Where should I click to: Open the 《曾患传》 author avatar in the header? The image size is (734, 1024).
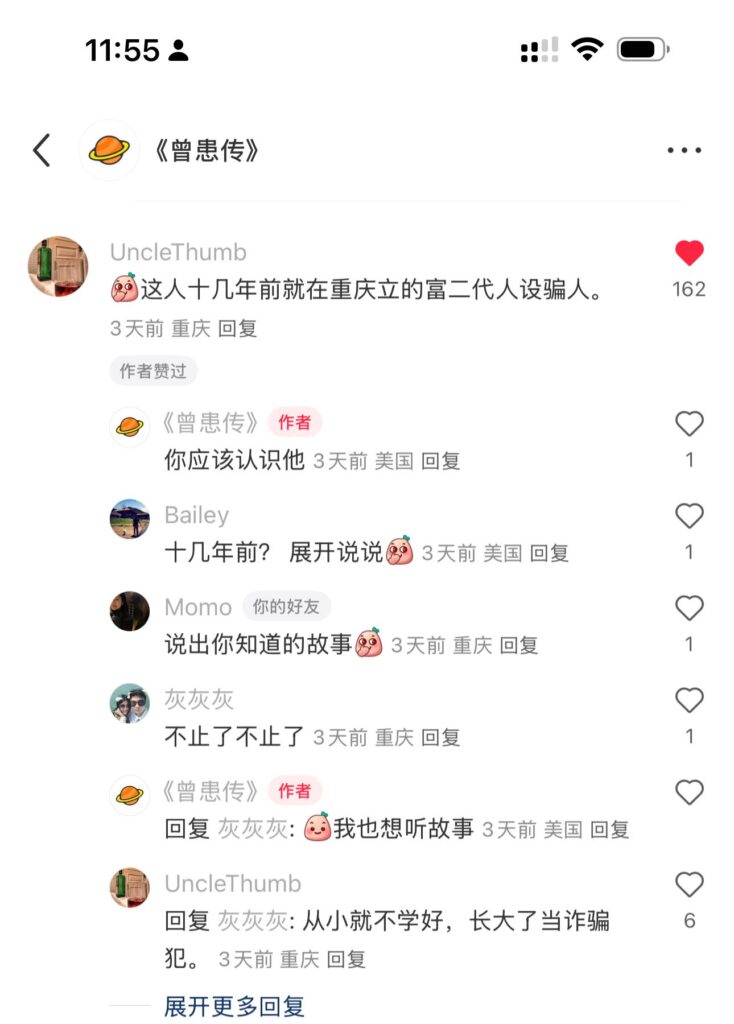tap(109, 151)
